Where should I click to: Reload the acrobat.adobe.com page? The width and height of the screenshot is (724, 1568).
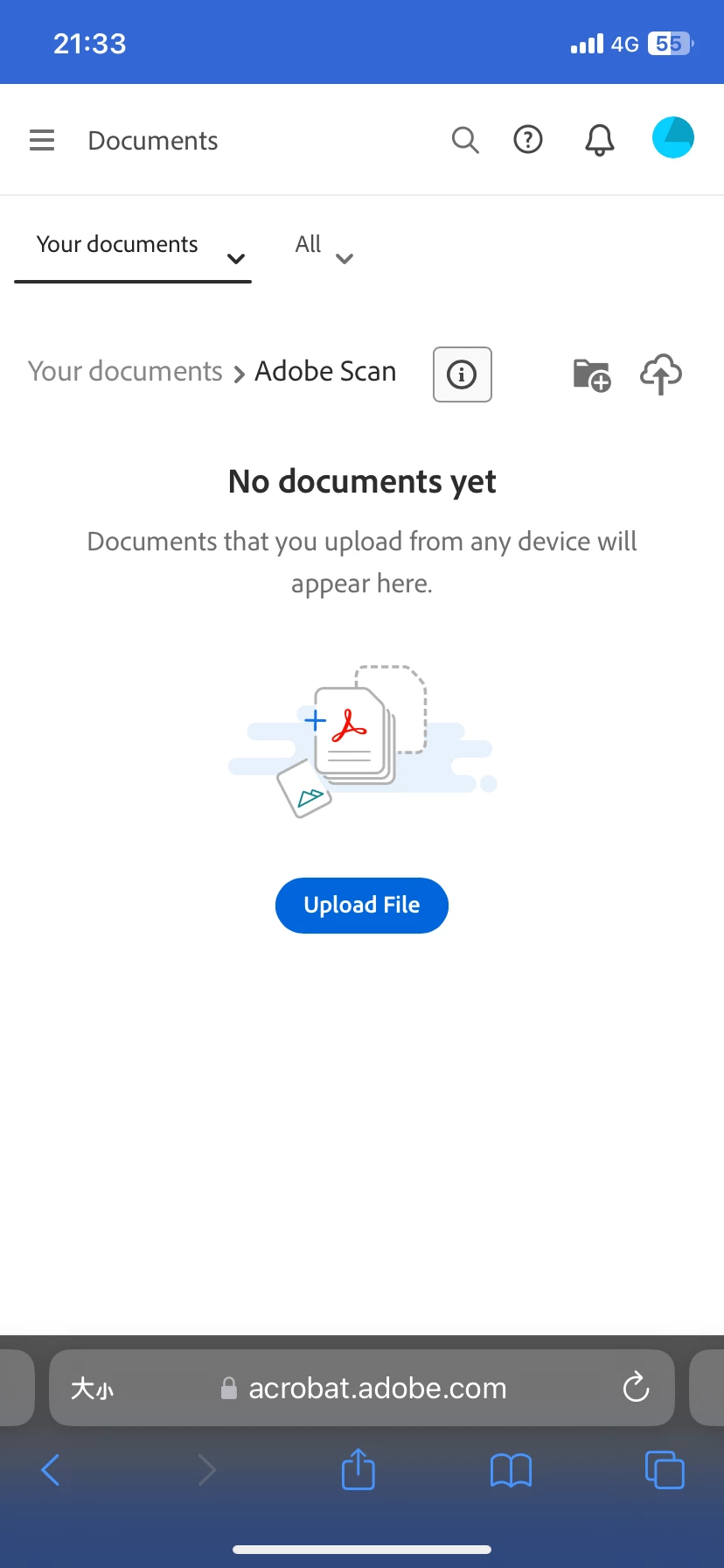pos(636,1388)
